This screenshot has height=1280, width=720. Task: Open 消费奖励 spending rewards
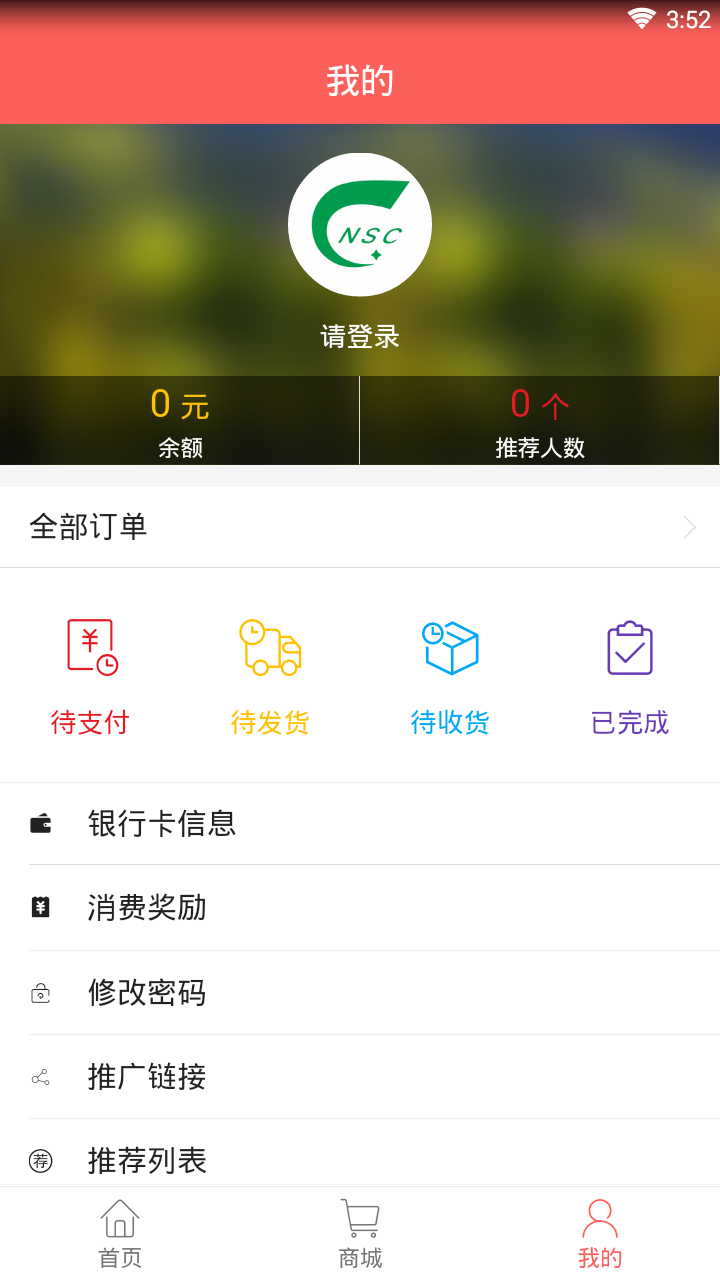tap(360, 908)
